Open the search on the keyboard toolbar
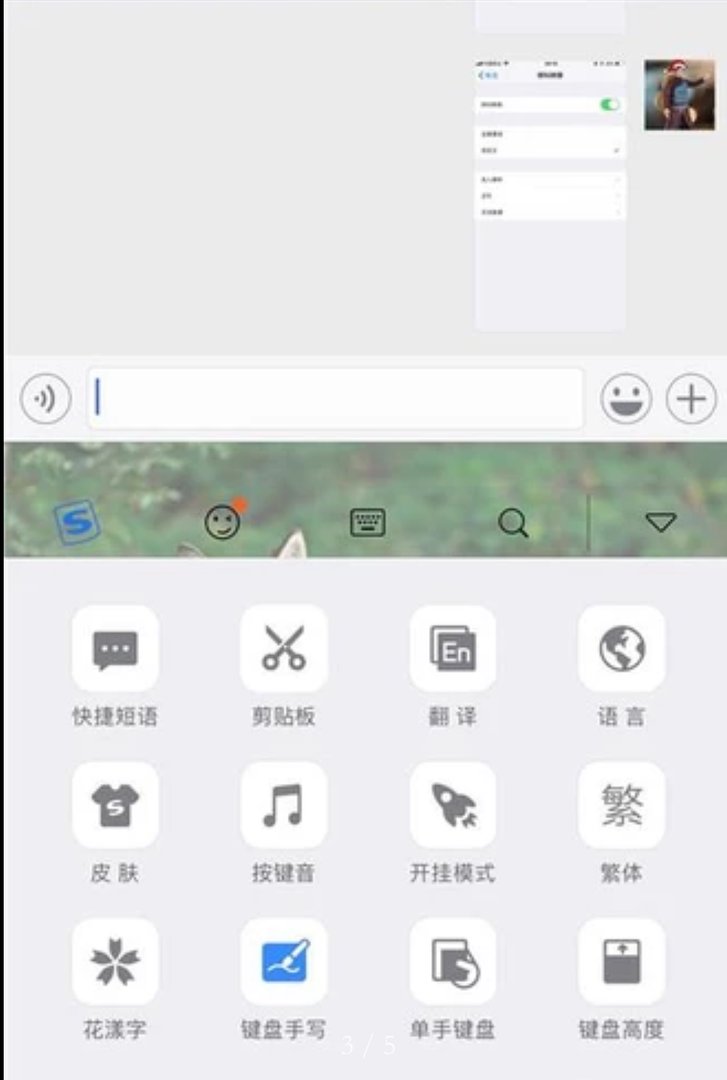The width and height of the screenshot is (727, 1080). [x=513, y=521]
